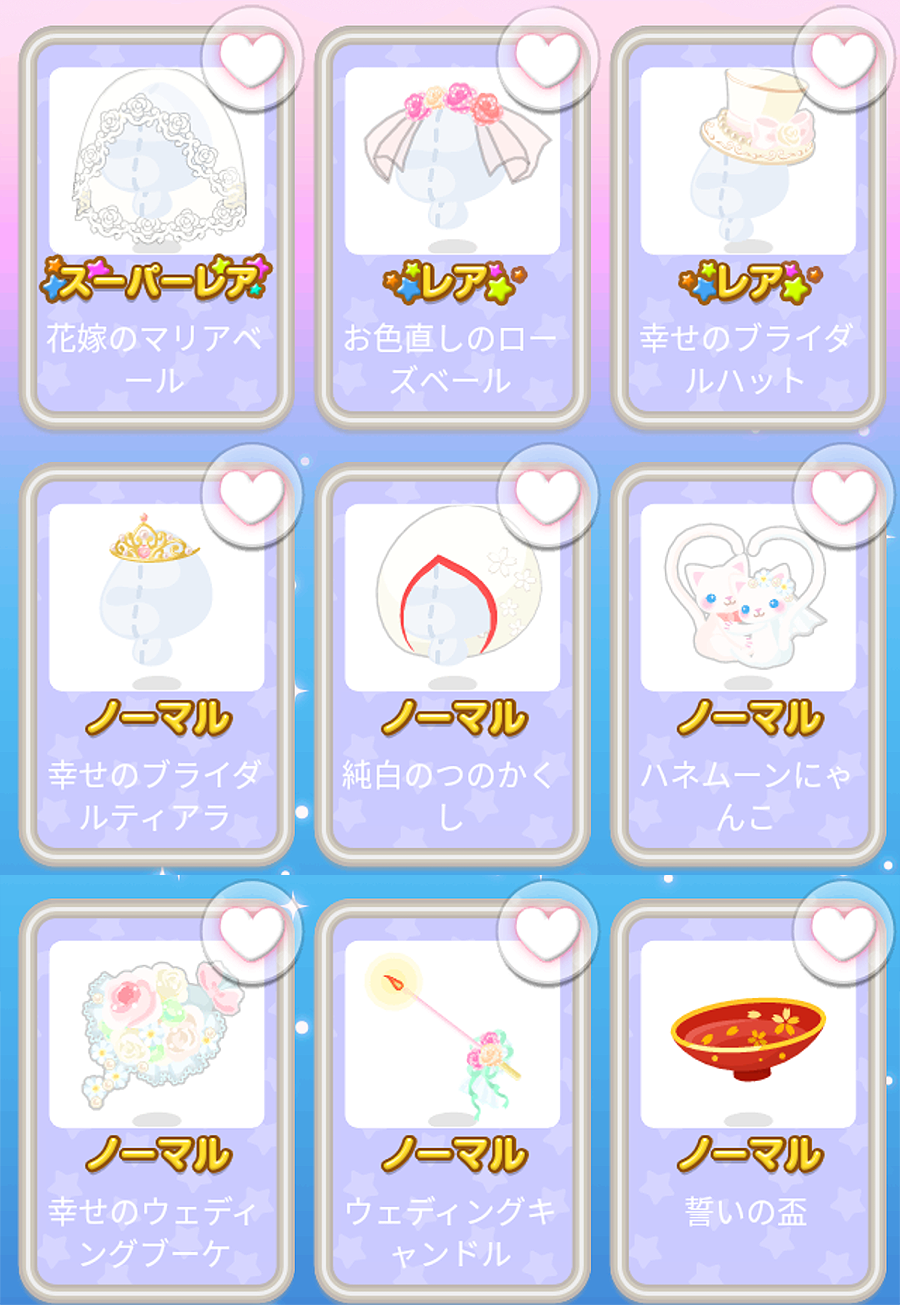Favorite the 花嫁のマリアベール item
The image size is (900, 1305).
[251, 58]
